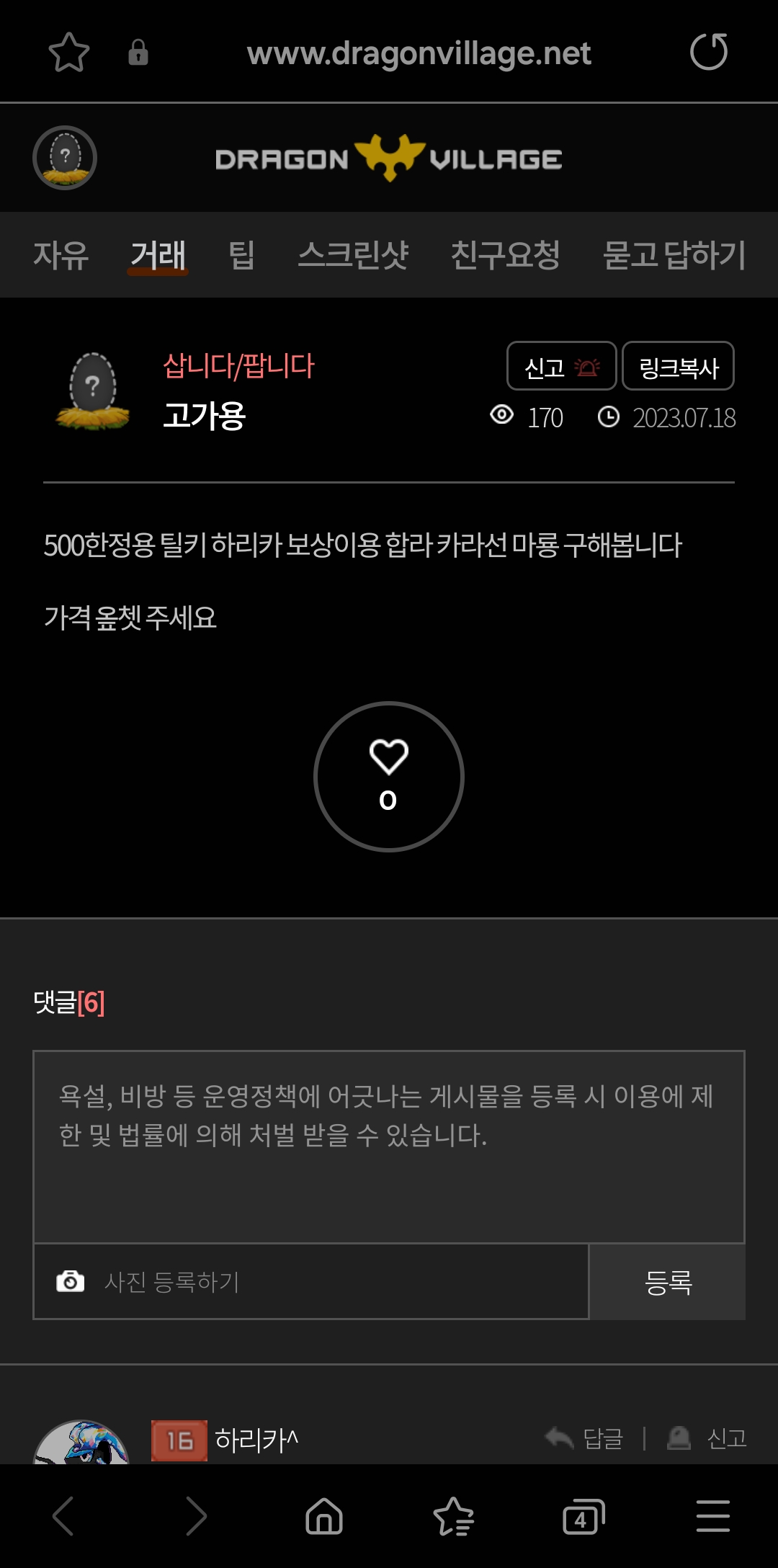This screenshot has width=778, height=1568.
Task: Tap the URL address bar
Action: [419, 53]
